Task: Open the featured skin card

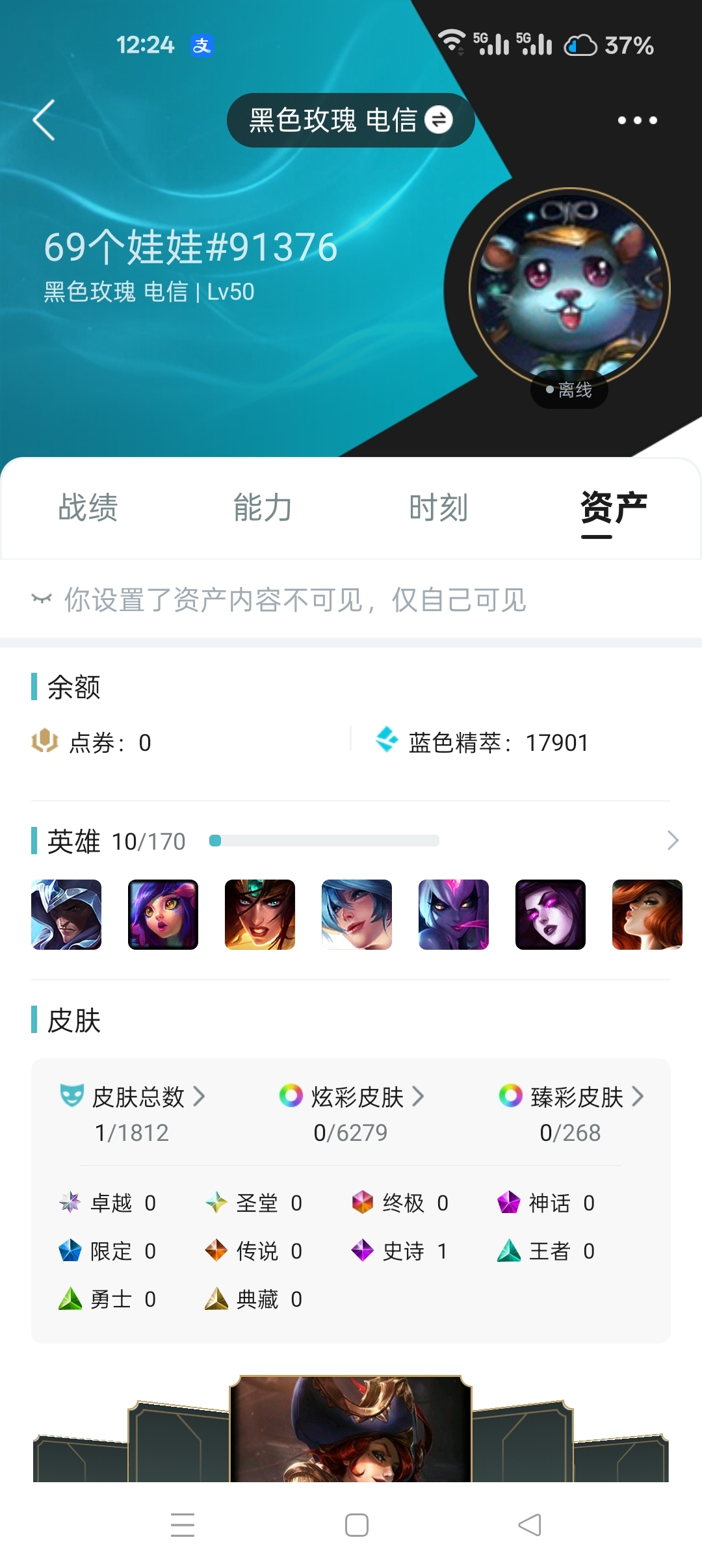Action: (x=351, y=1429)
